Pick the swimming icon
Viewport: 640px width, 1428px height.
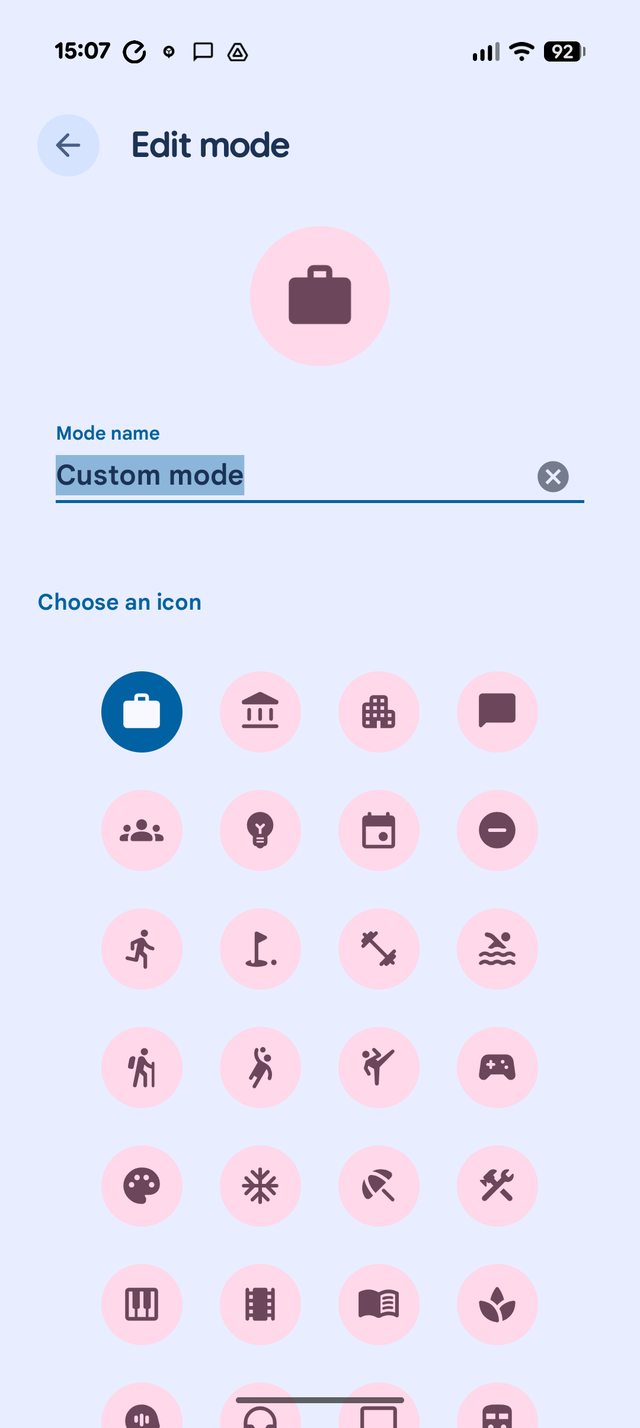497,949
